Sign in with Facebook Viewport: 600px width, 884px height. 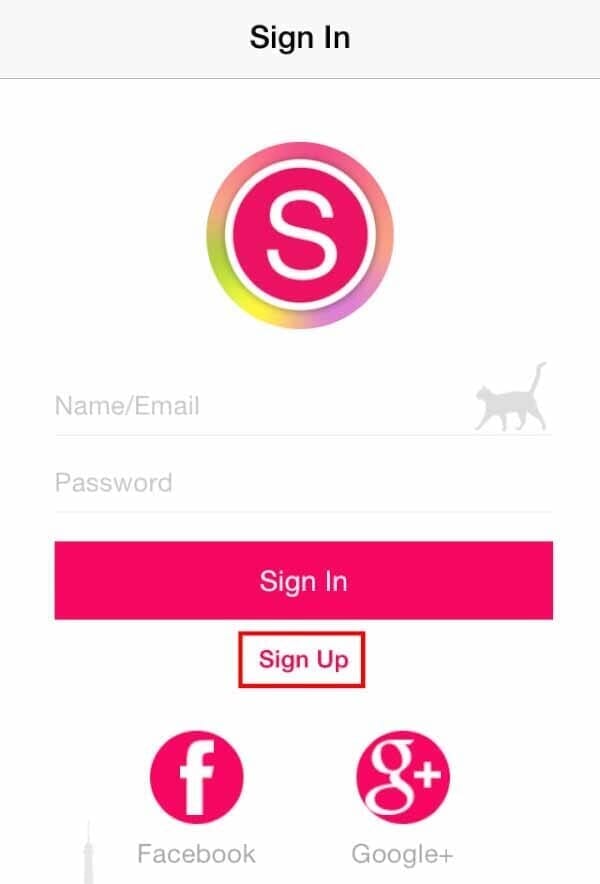196,777
